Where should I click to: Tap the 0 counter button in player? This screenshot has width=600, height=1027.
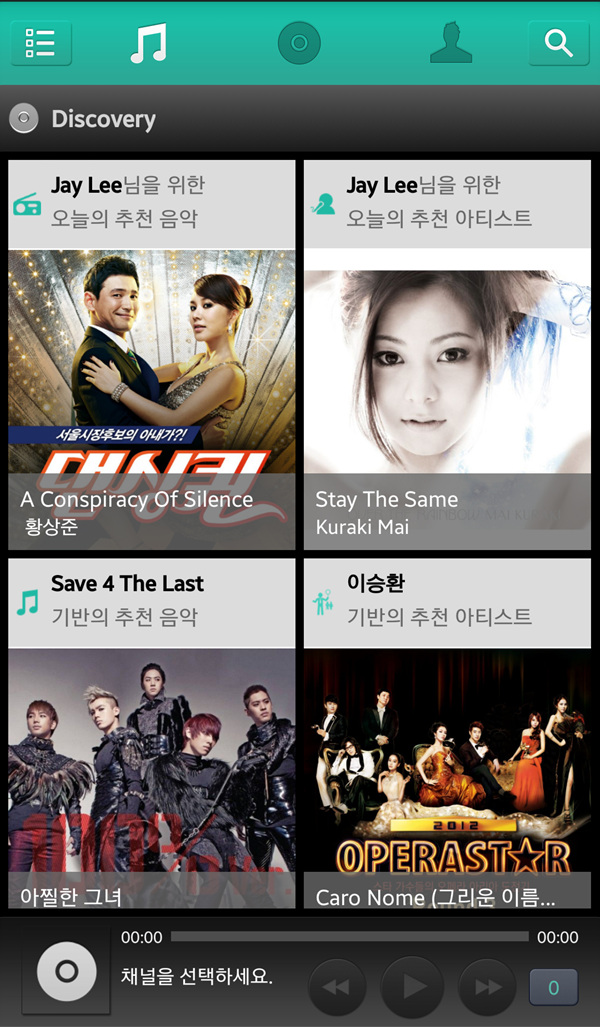[553, 988]
